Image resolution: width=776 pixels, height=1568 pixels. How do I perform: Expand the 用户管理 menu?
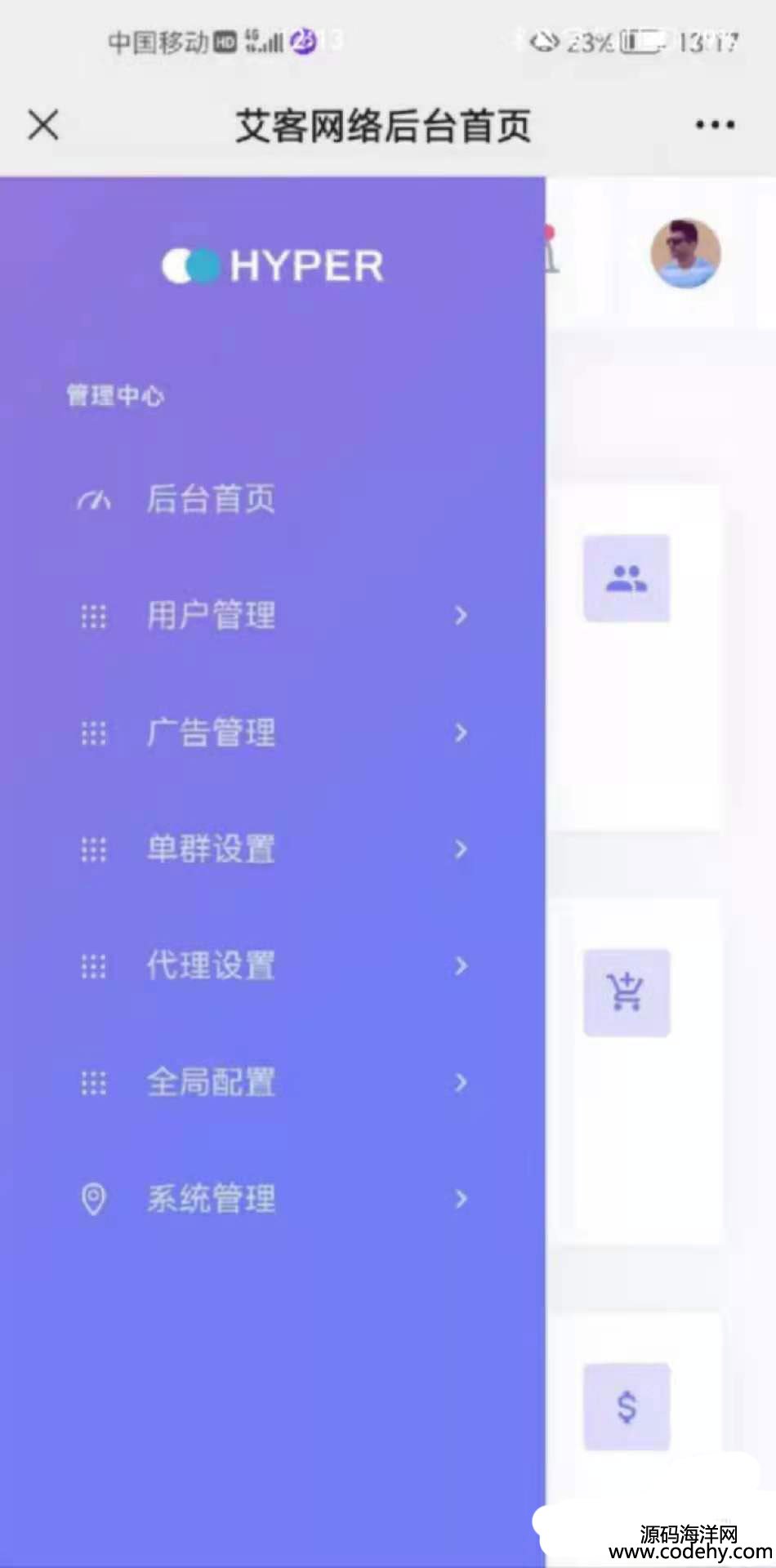[x=211, y=616]
